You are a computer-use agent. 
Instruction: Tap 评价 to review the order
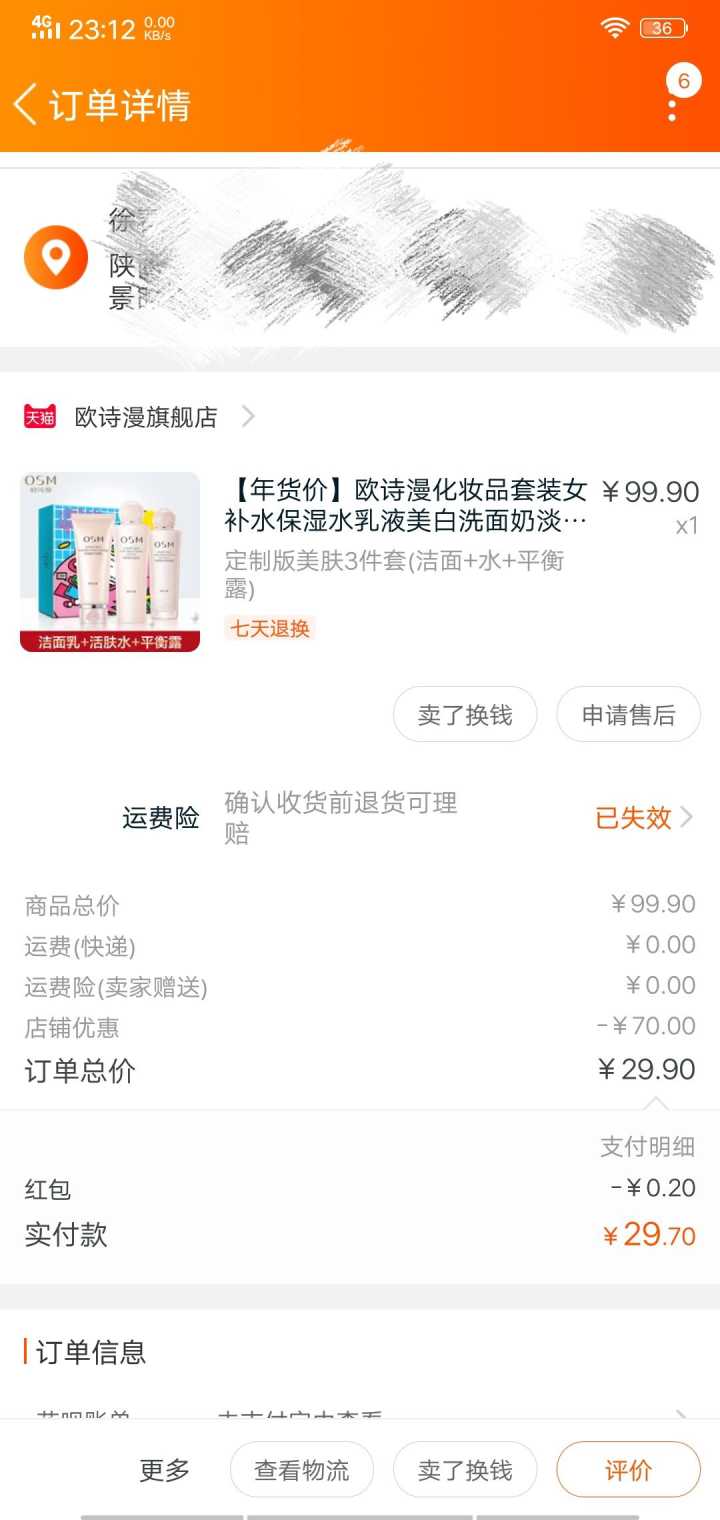[x=628, y=1470]
